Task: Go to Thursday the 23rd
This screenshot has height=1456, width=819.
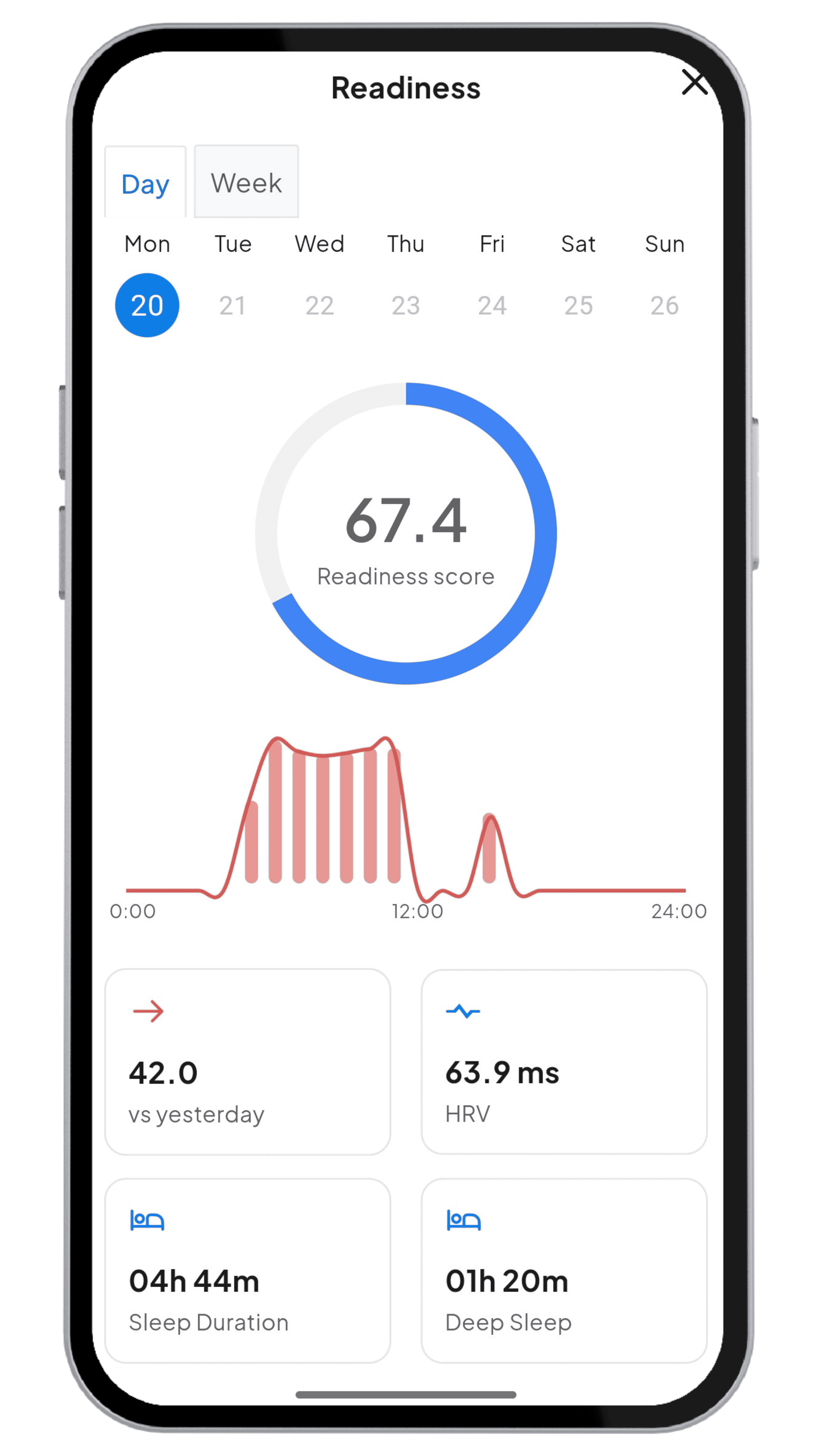Action: [x=405, y=305]
